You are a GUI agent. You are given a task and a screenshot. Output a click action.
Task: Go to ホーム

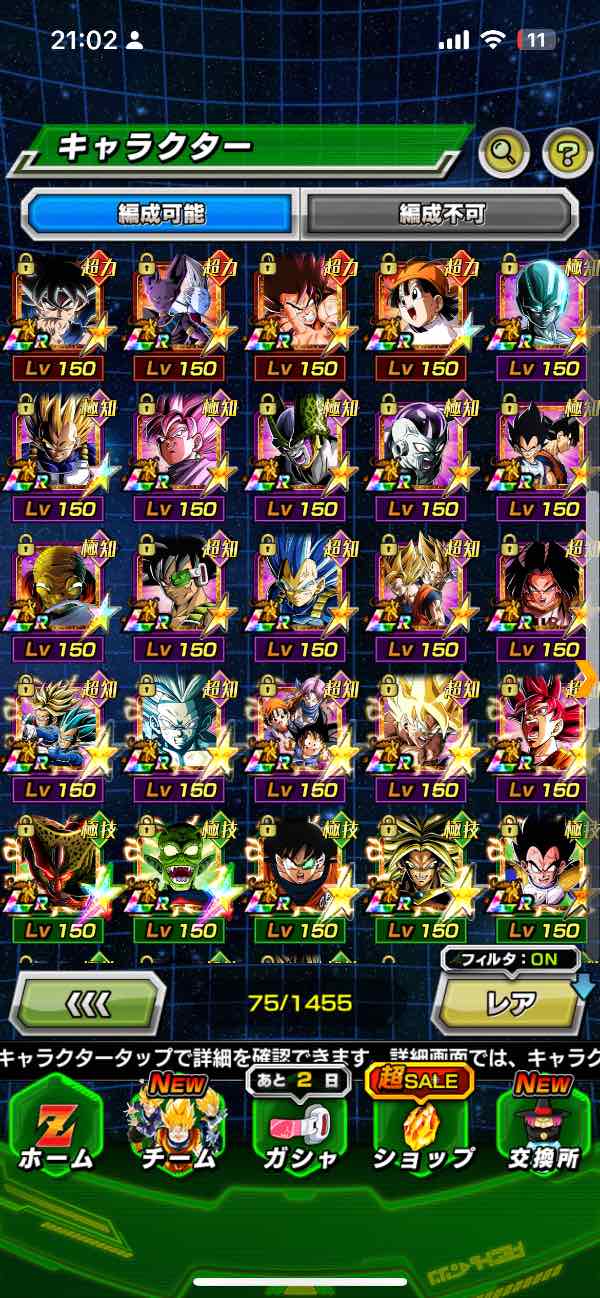[x=57, y=1125]
